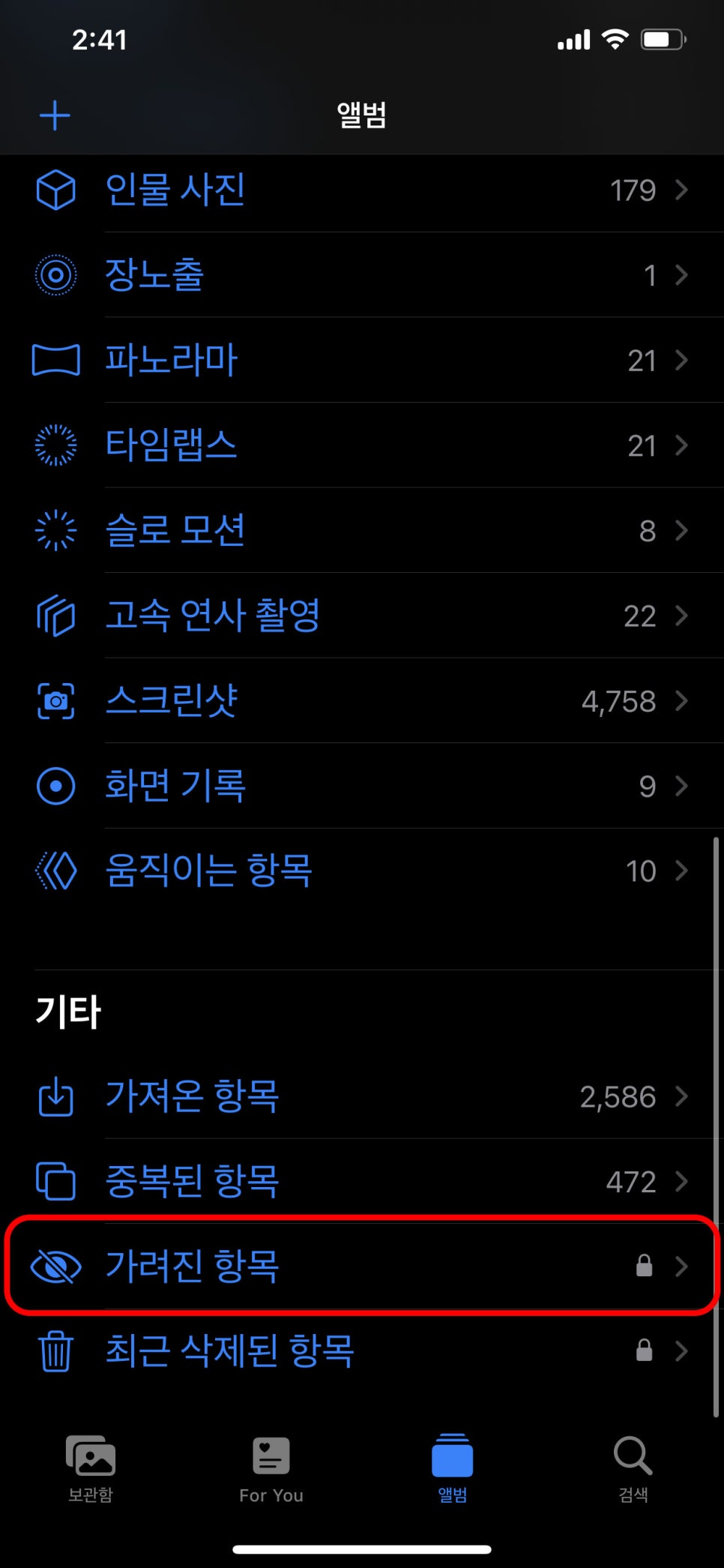Screen dimensions: 724x1568
Task: Switch to the For You tab
Action: click(x=271, y=1468)
